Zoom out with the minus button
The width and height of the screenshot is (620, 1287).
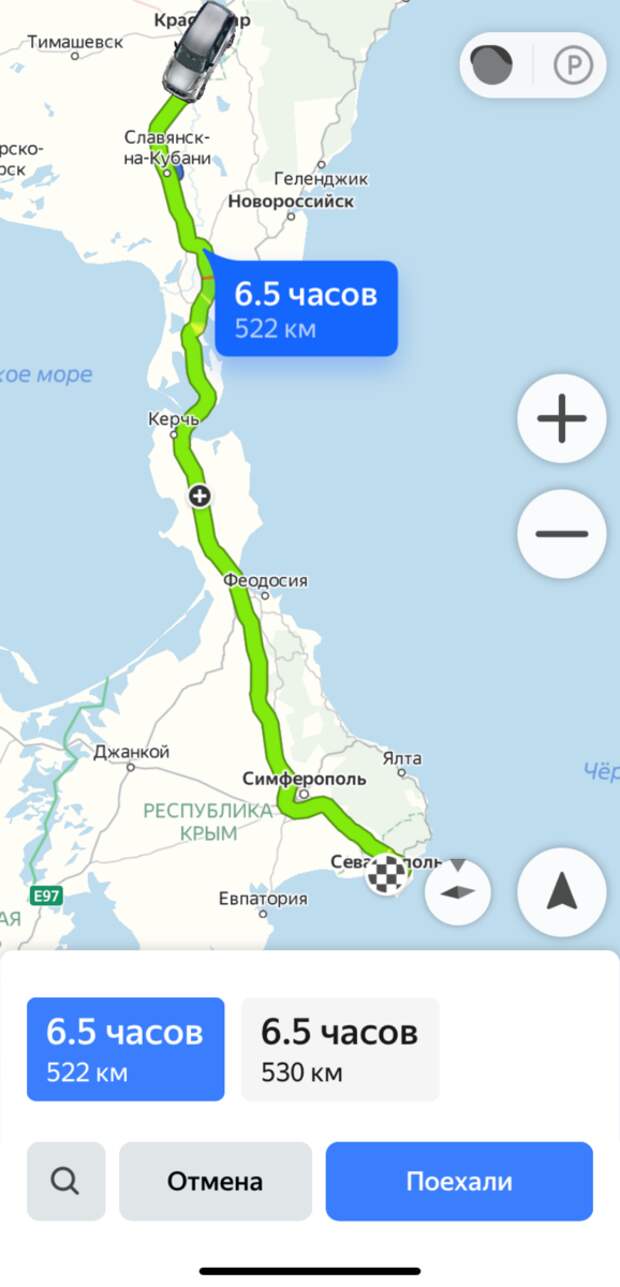561,533
